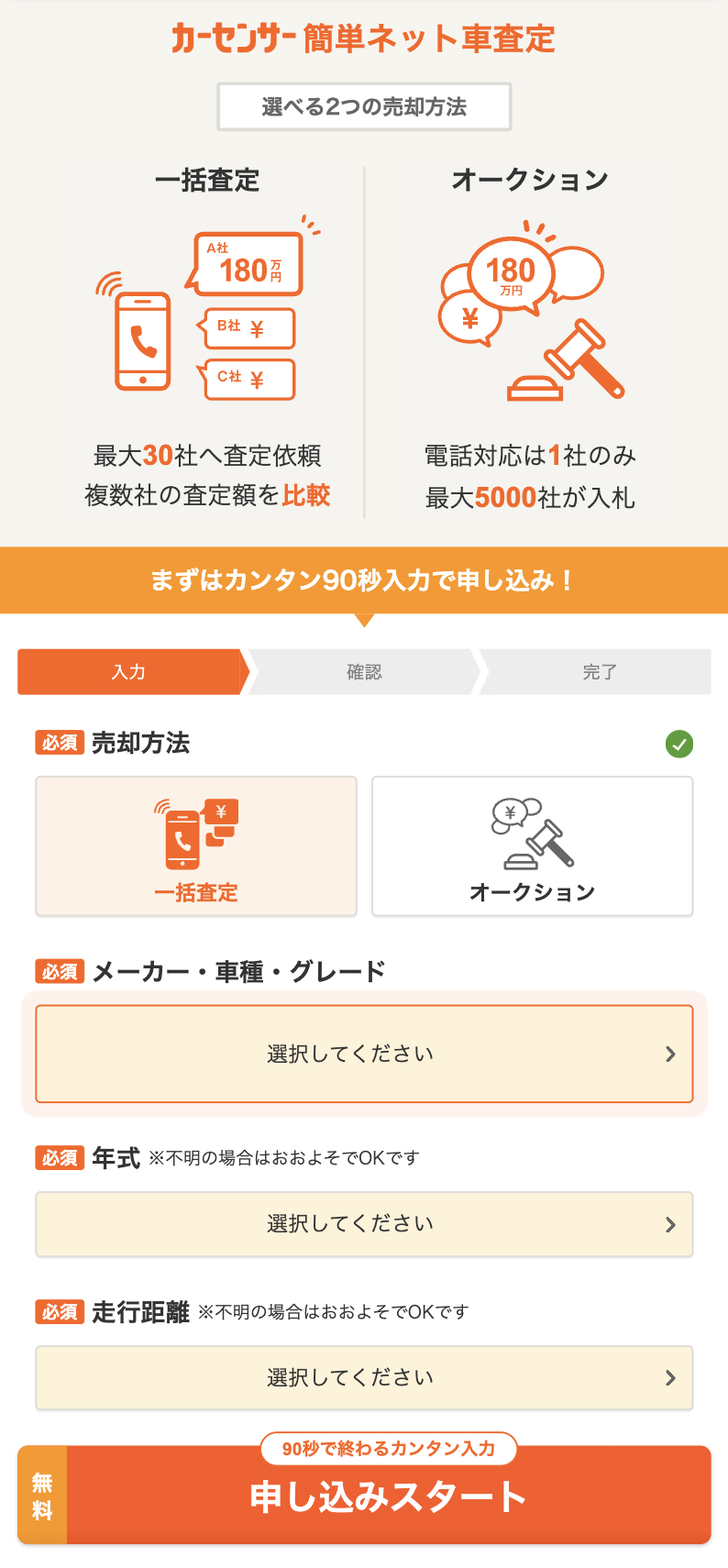This screenshot has width=728, height=1568.
Task: Select the 一括査定 selling method
Action: pyautogui.click(x=196, y=846)
